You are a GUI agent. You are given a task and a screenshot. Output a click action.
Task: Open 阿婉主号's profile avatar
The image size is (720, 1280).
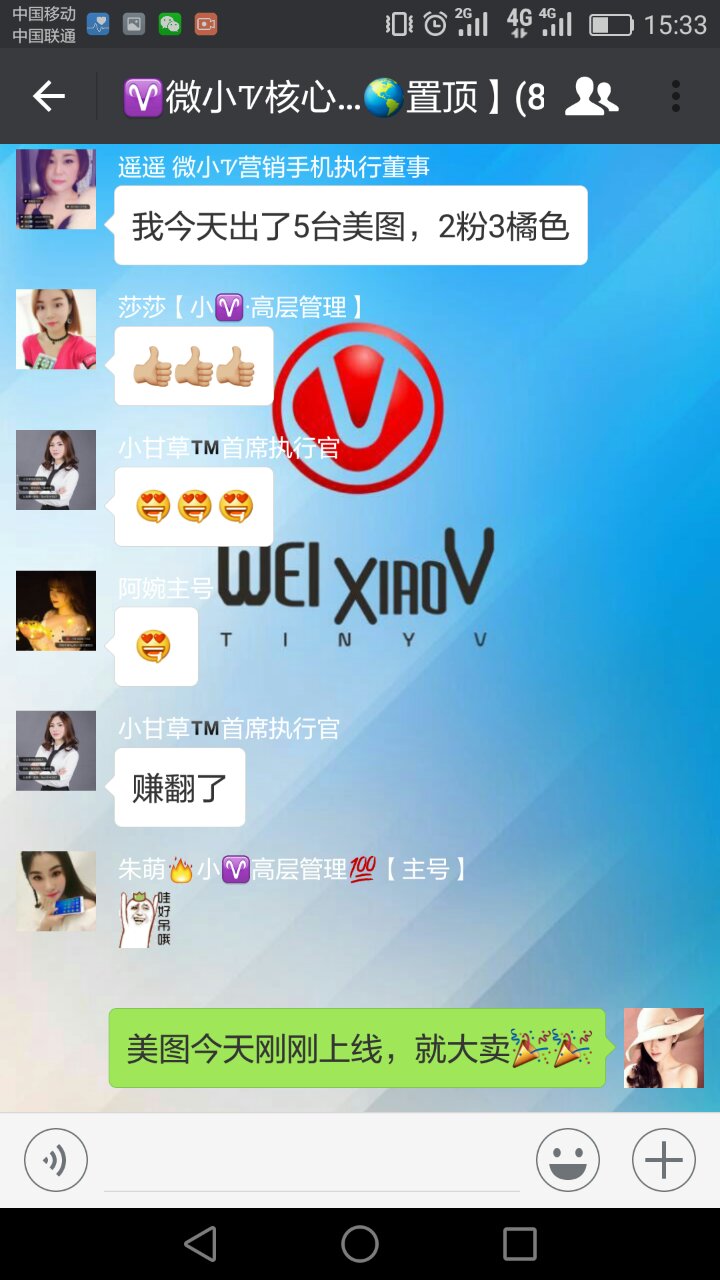(56, 611)
